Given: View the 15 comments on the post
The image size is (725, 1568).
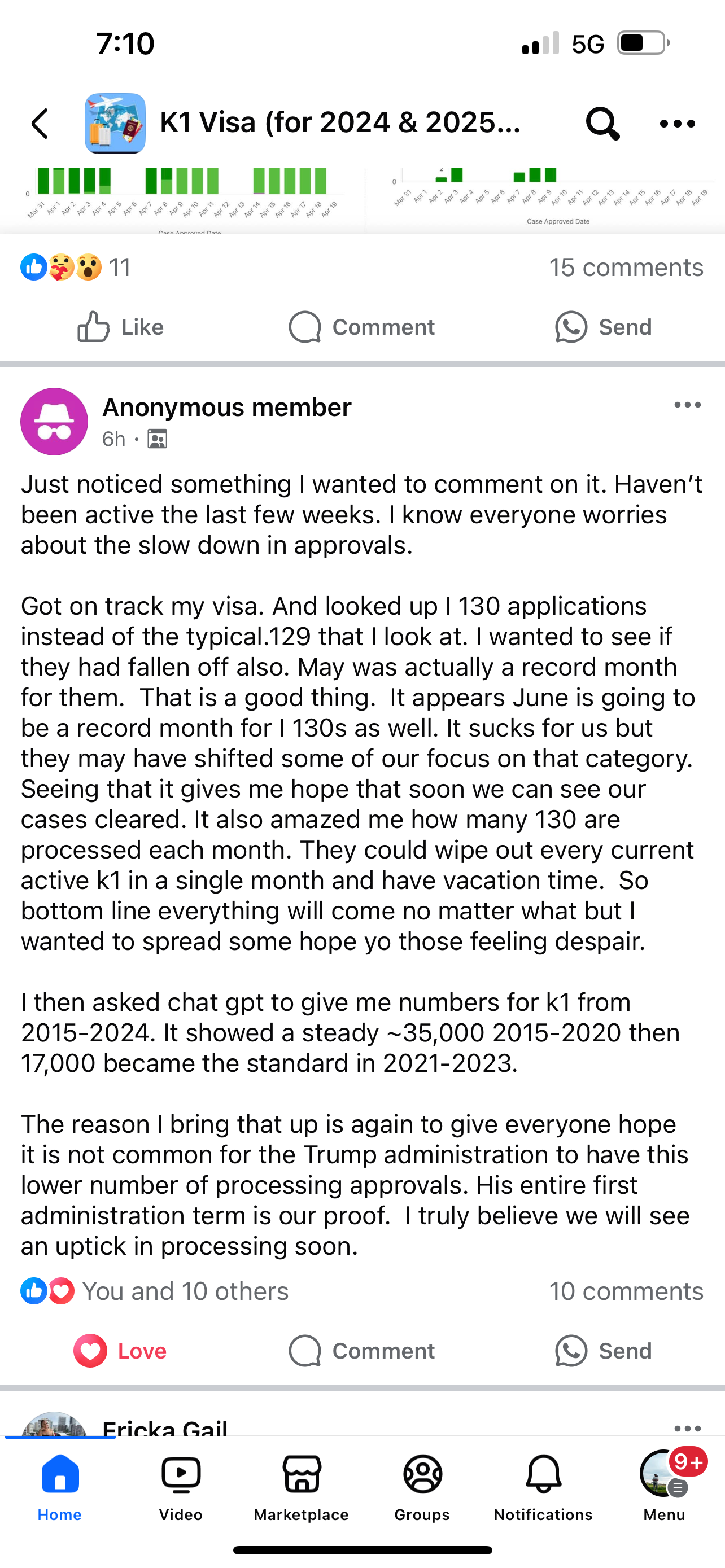Looking at the screenshot, I should tap(626, 267).
